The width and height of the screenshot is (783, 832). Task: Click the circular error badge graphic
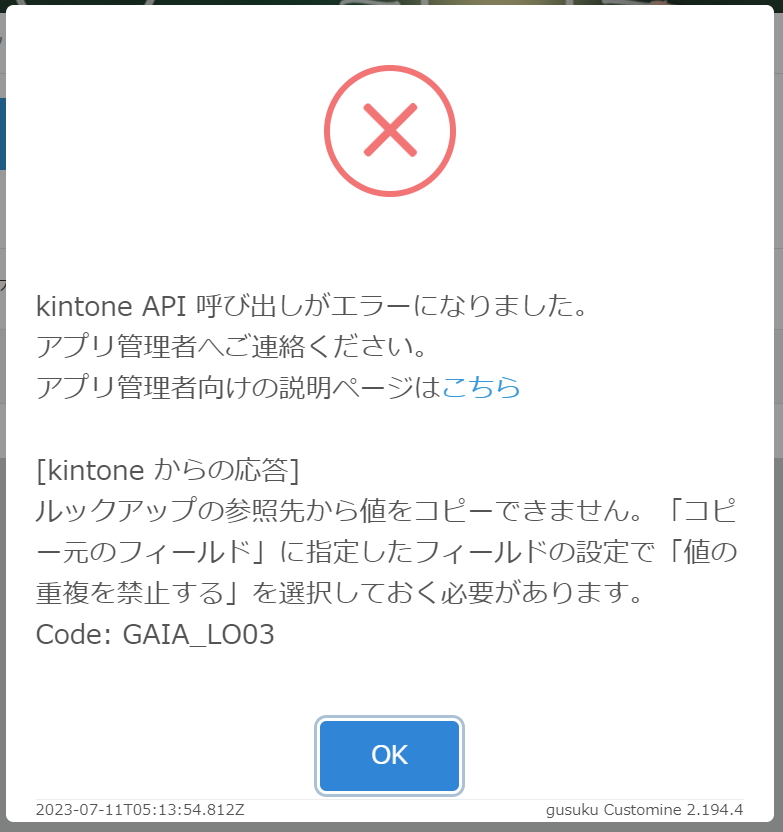pos(389,131)
